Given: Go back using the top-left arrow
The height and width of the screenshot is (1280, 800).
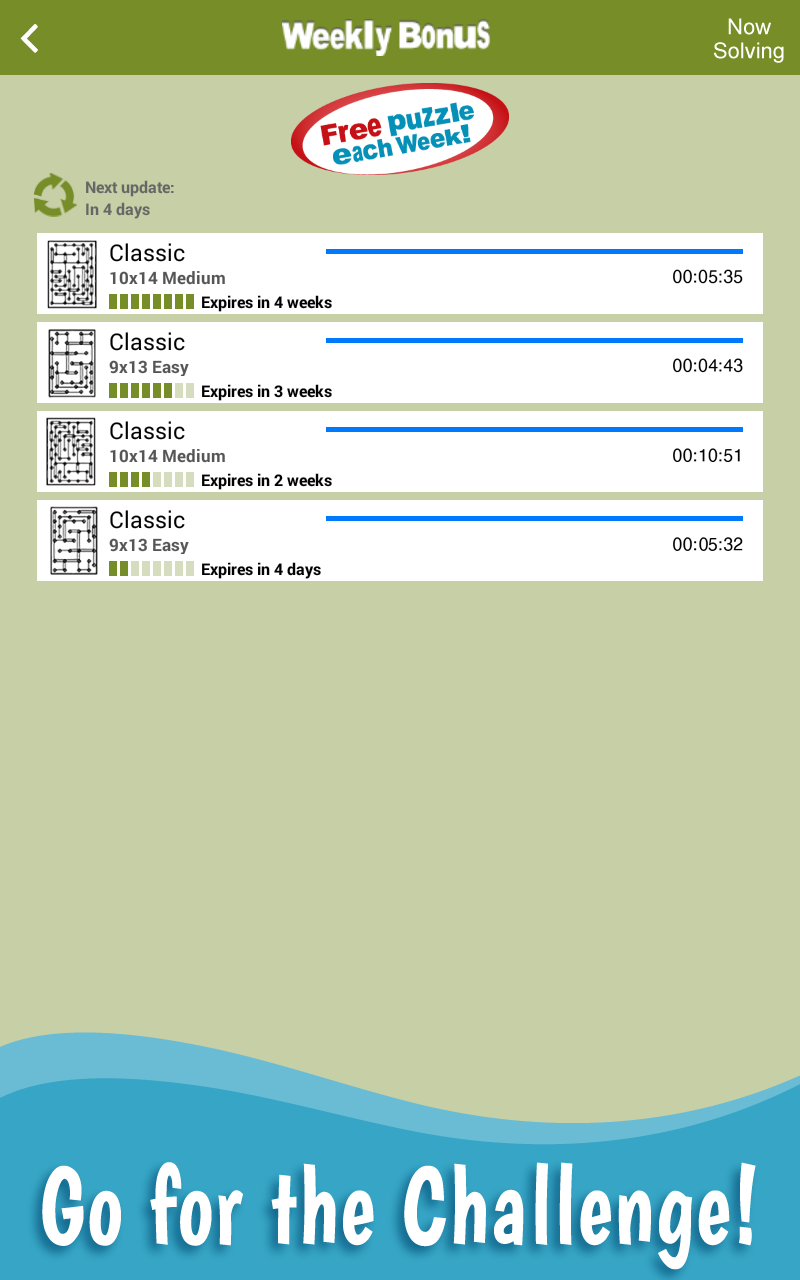Looking at the screenshot, I should point(30,38).
